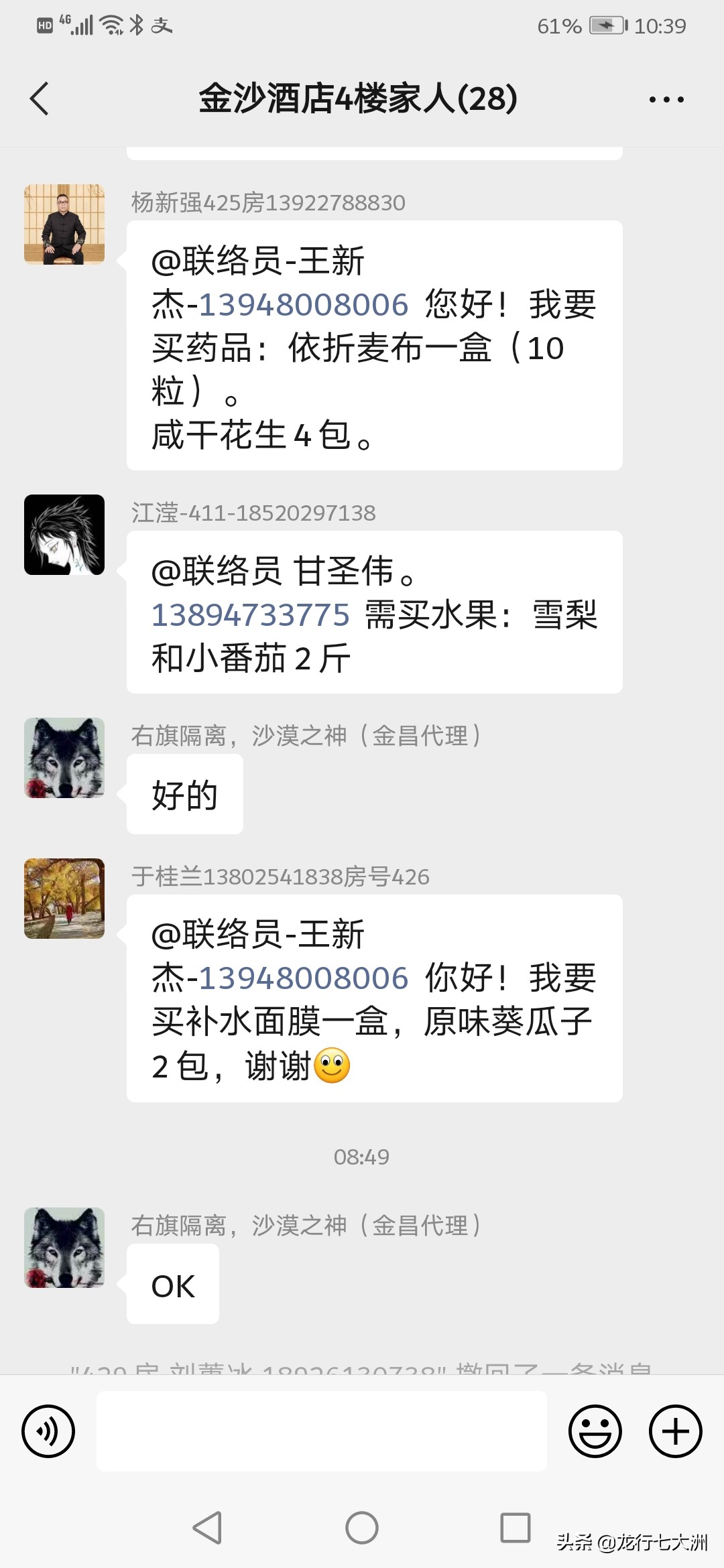Viewport: 724px width, 1568px height.
Task: Tap 江滢-411's avatar
Action: pyautogui.click(x=64, y=535)
